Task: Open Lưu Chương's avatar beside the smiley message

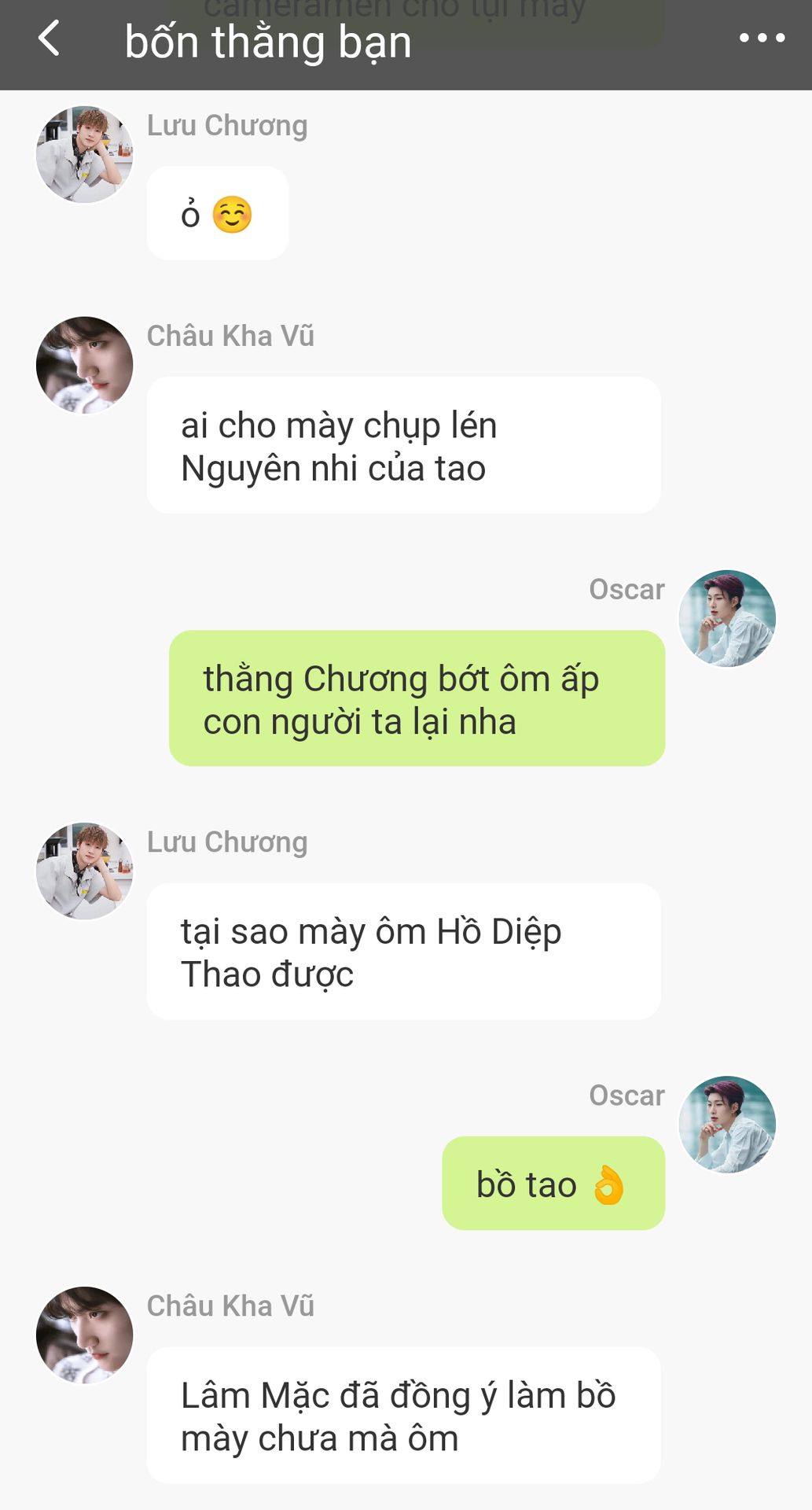Action: pyautogui.click(x=84, y=154)
